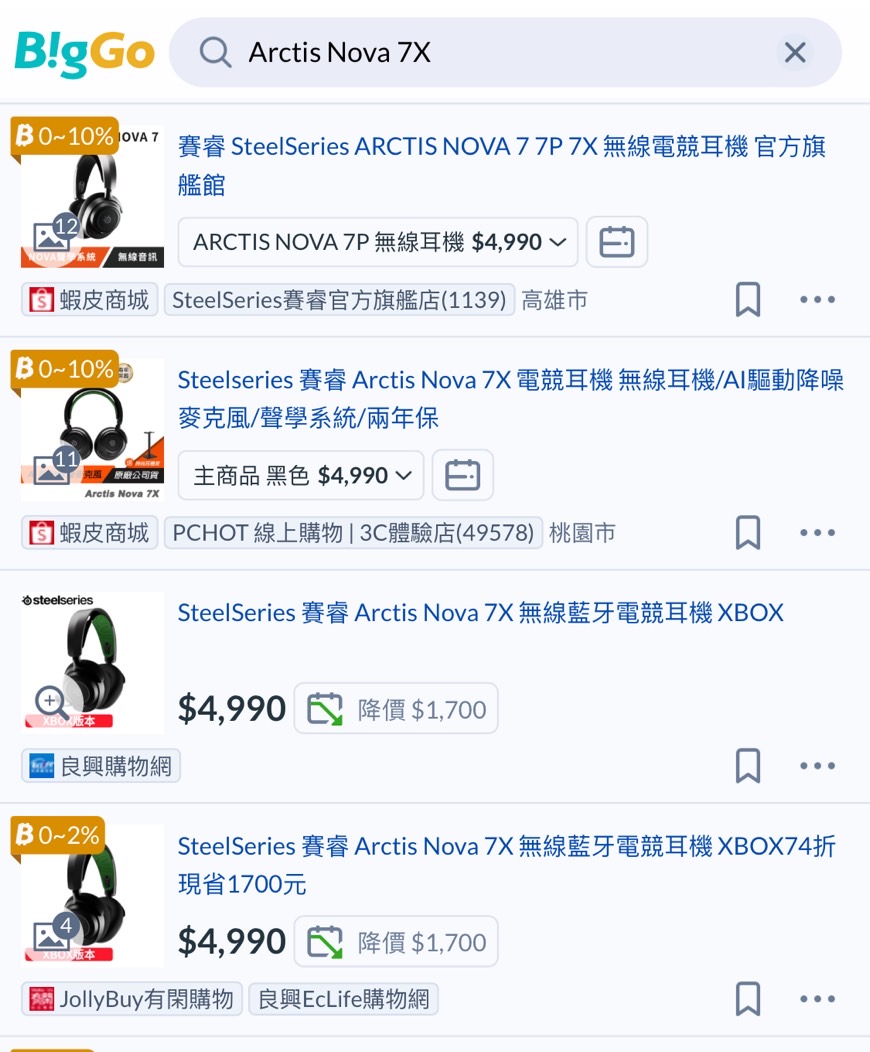Bookmark the JollyBuy XBOX74折 listing
Viewport: 870px width, 1052px height.
(x=748, y=998)
